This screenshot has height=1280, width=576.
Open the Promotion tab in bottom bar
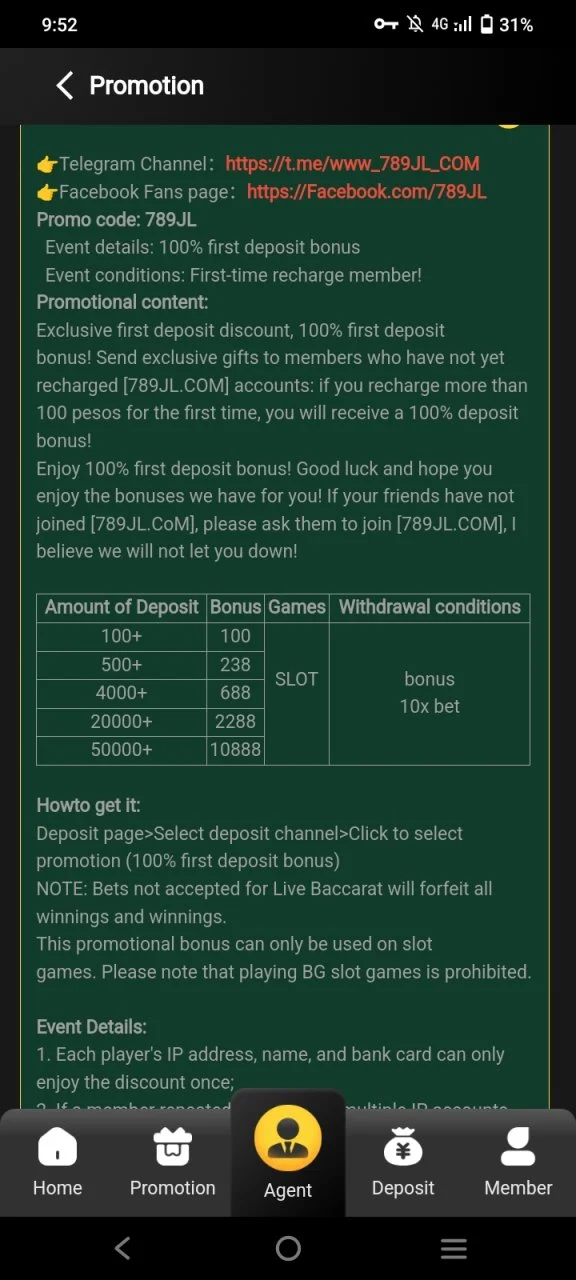pyautogui.click(x=172, y=1162)
